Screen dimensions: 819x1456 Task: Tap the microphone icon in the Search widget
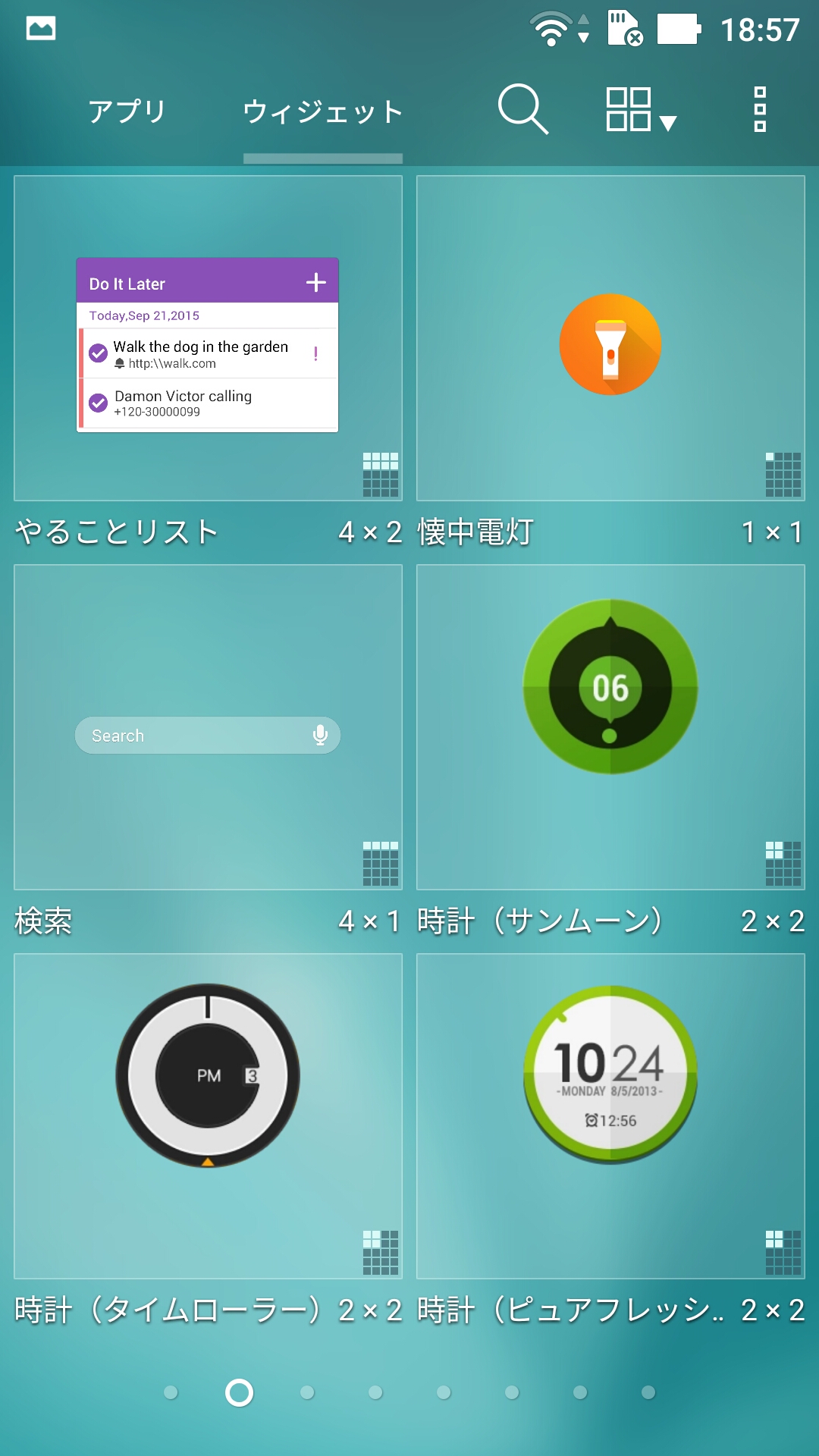321,735
